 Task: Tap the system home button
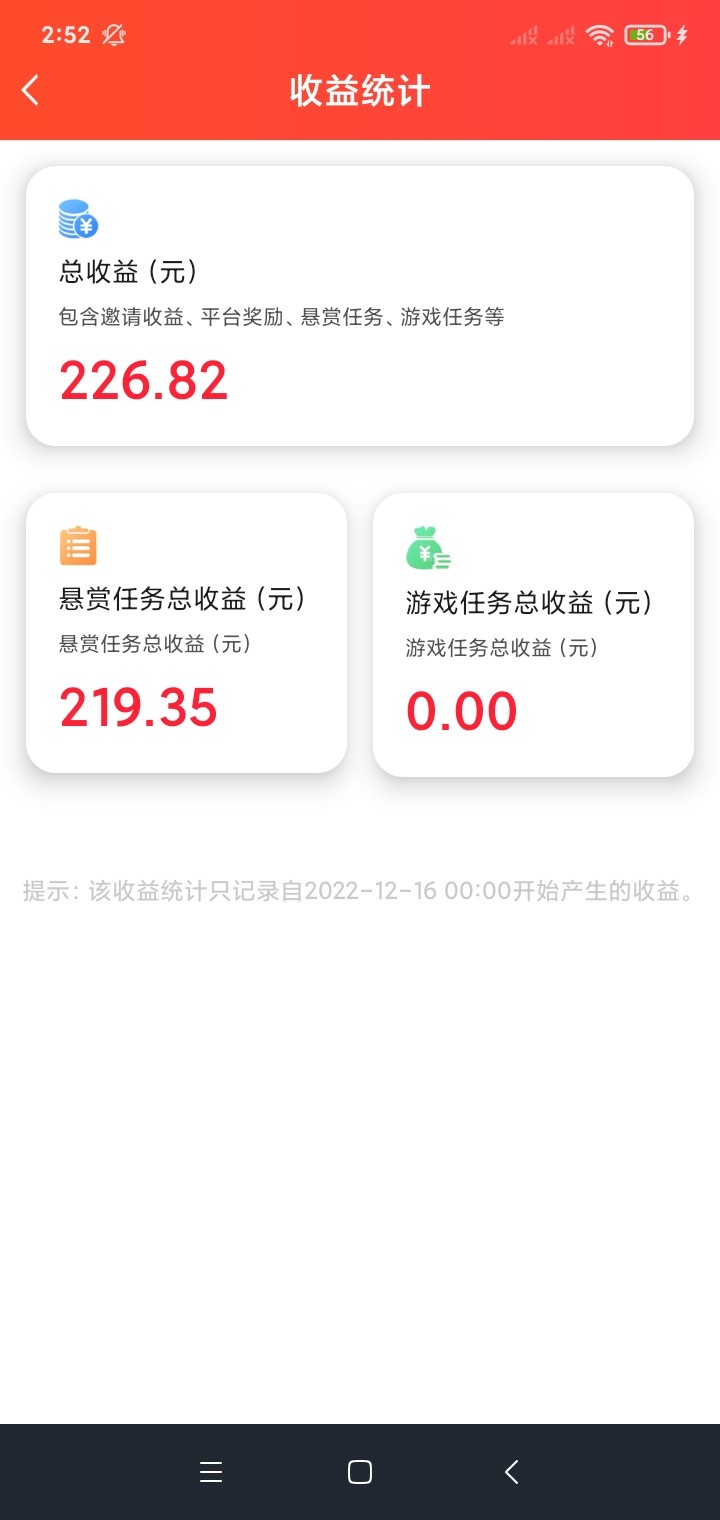[360, 1472]
